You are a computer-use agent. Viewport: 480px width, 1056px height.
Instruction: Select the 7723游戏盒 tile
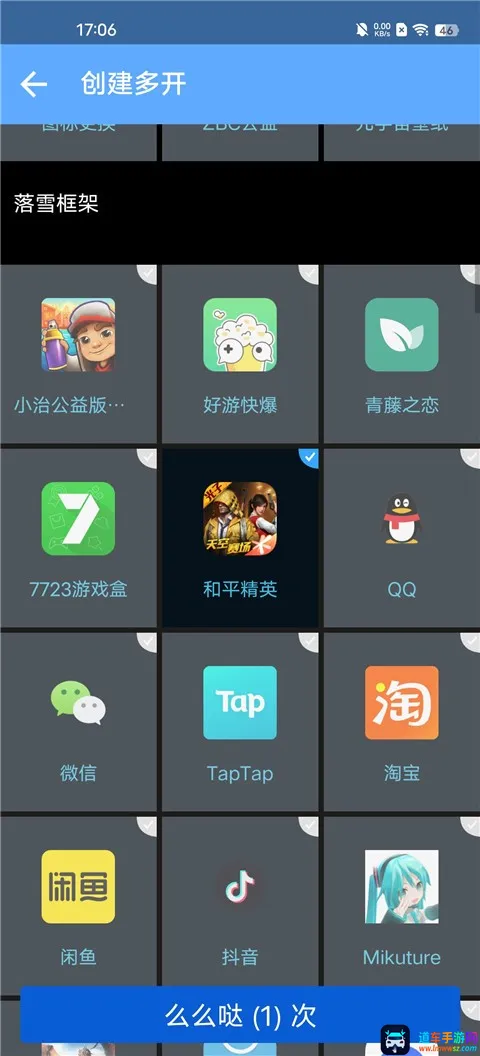pyautogui.click(x=78, y=538)
